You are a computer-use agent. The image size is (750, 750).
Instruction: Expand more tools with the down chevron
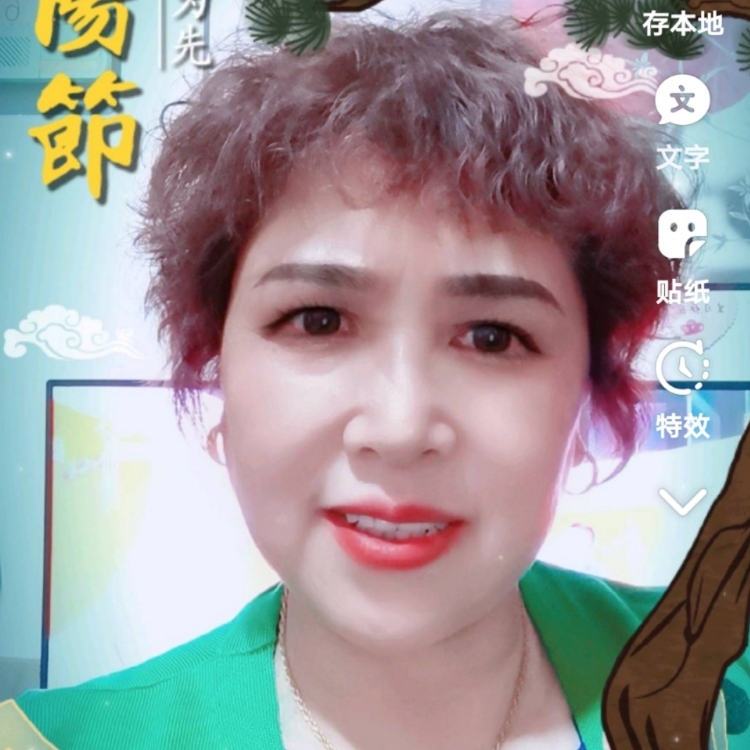(683, 501)
